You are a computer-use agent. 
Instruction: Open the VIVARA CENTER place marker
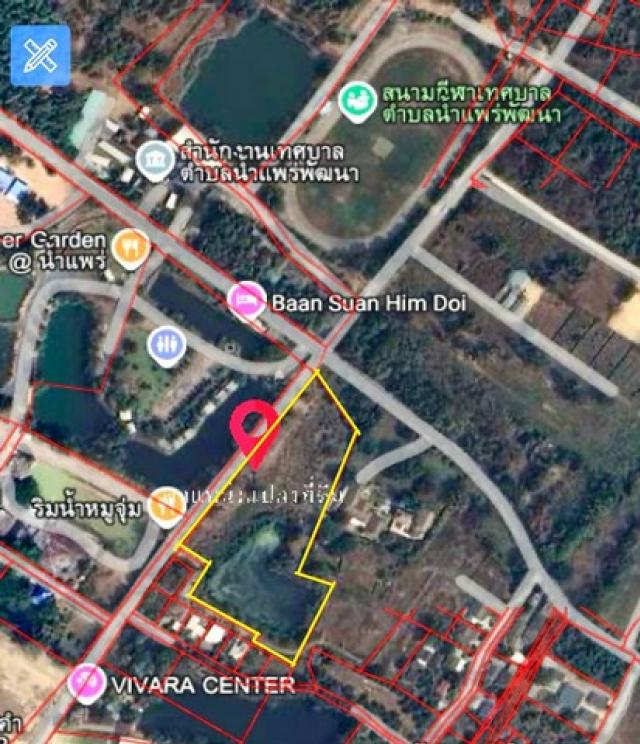(x=88, y=683)
